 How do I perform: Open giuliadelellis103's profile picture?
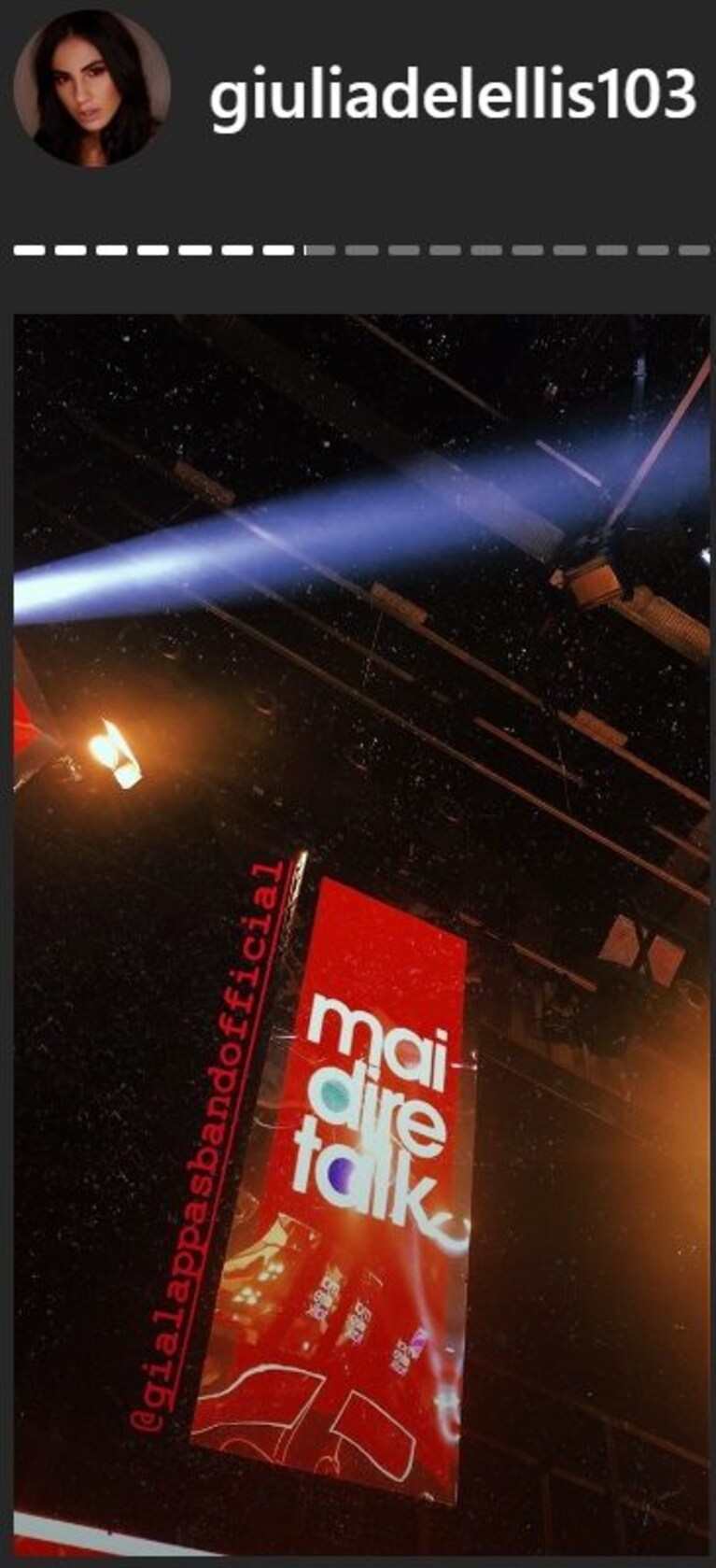click(92, 89)
